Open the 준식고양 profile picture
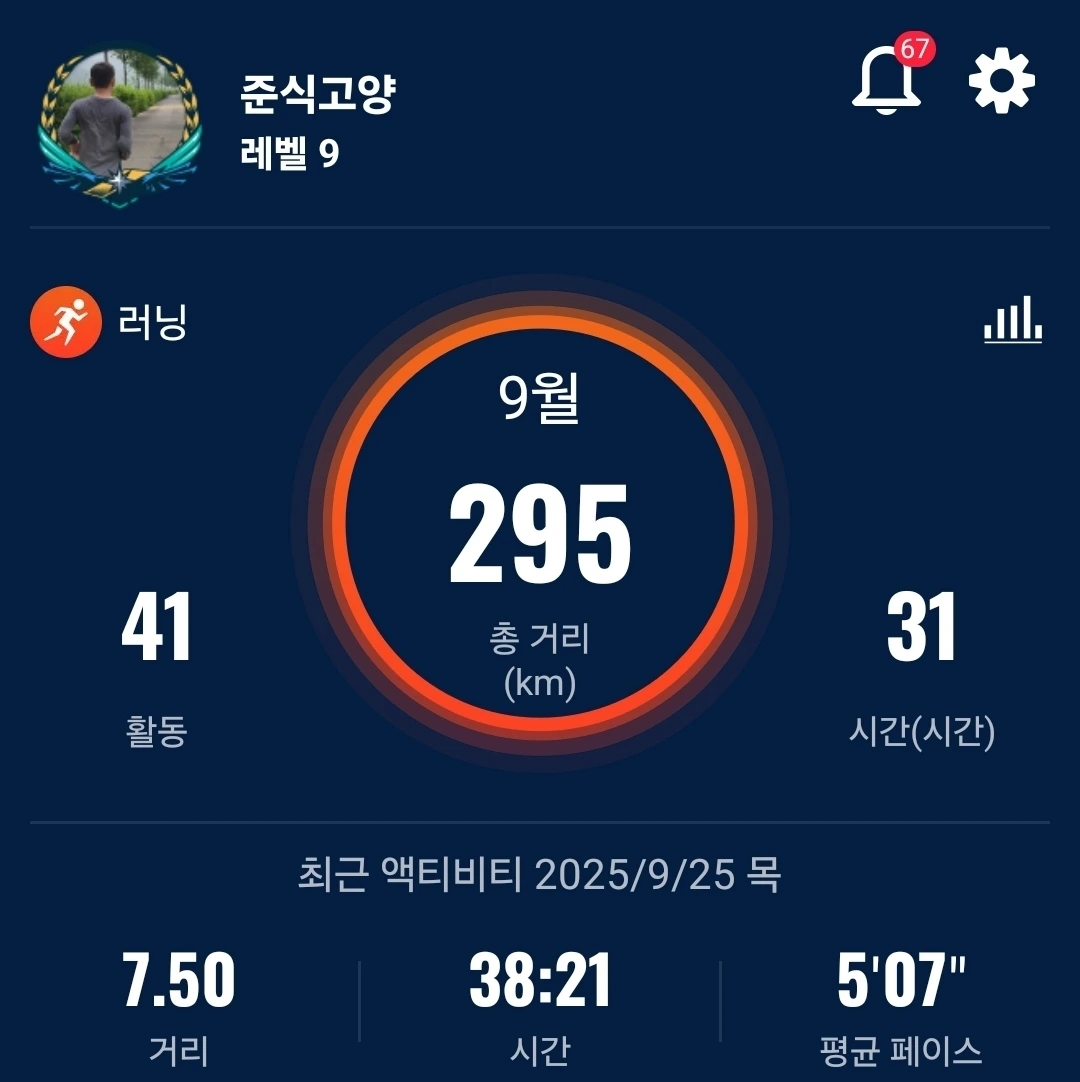The width and height of the screenshot is (1080, 1082). pos(120,127)
